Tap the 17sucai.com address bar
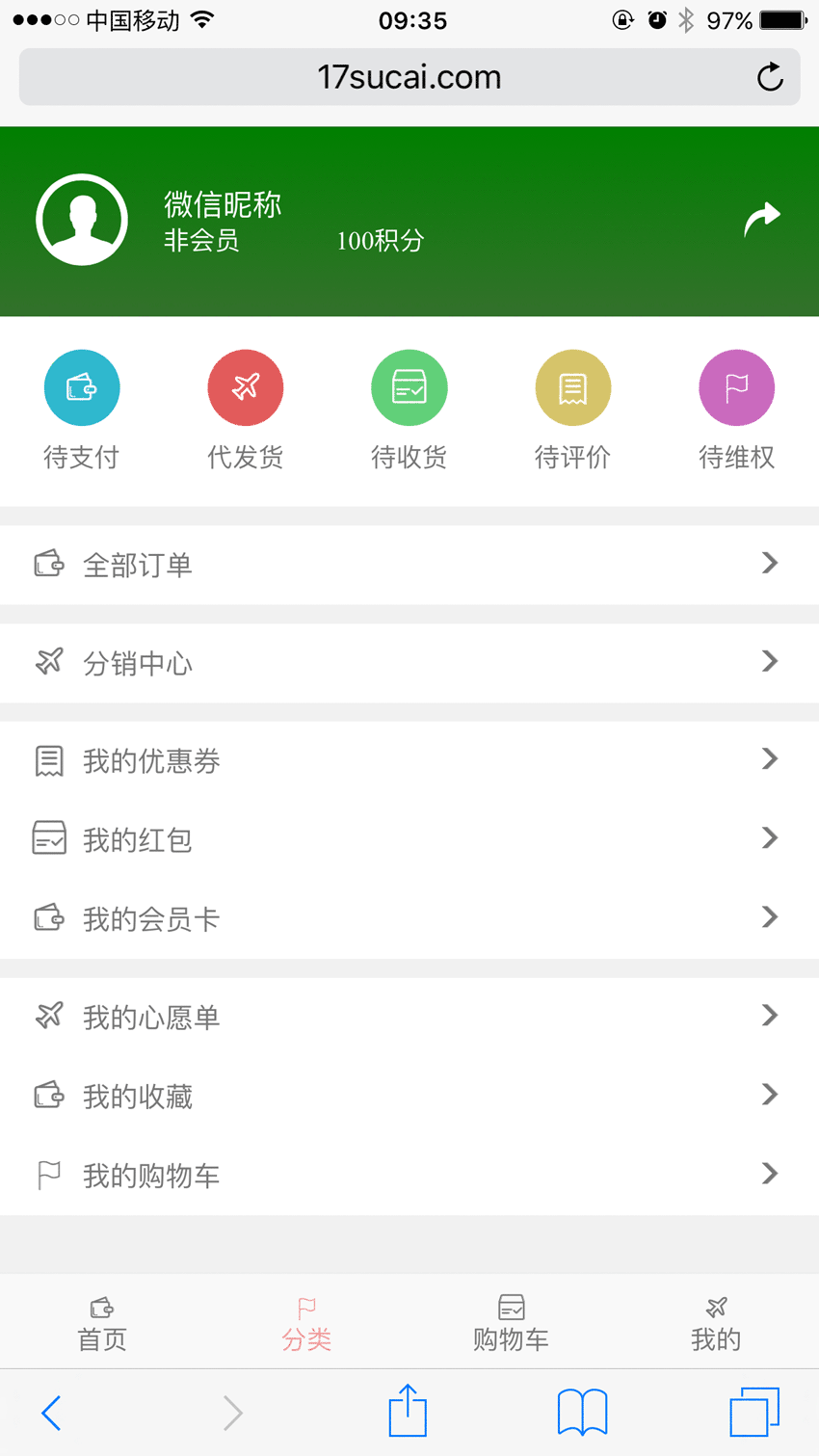Viewport: 819px width, 1456px height. 409,77
